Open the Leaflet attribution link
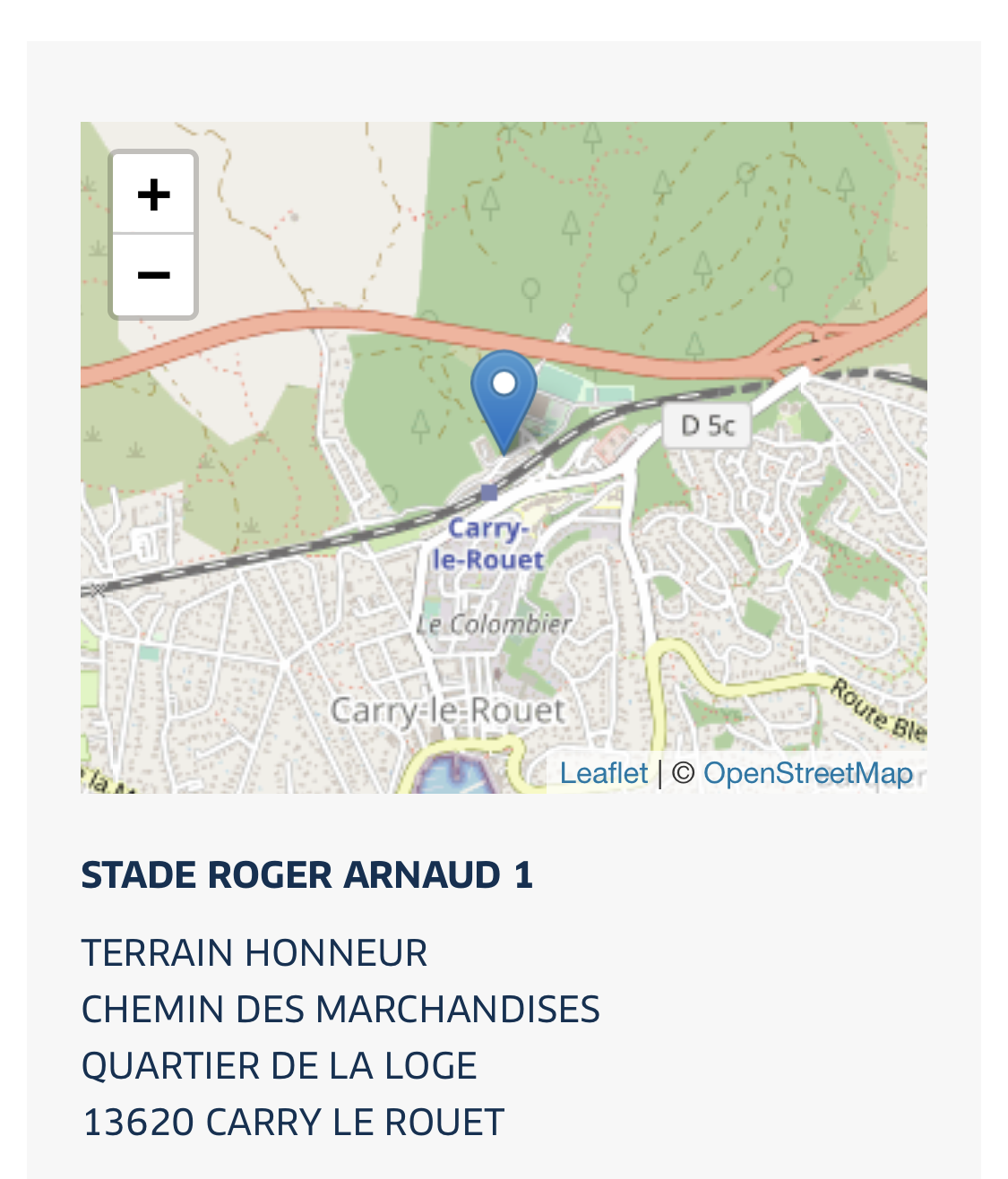 coord(603,772)
